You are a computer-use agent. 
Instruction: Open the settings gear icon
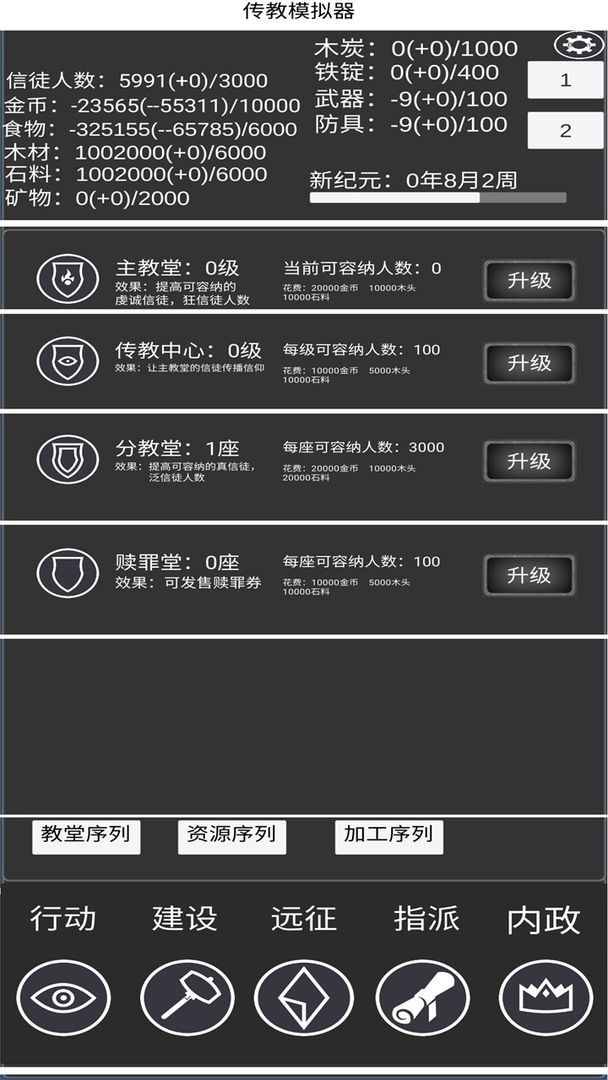click(574, 45)
